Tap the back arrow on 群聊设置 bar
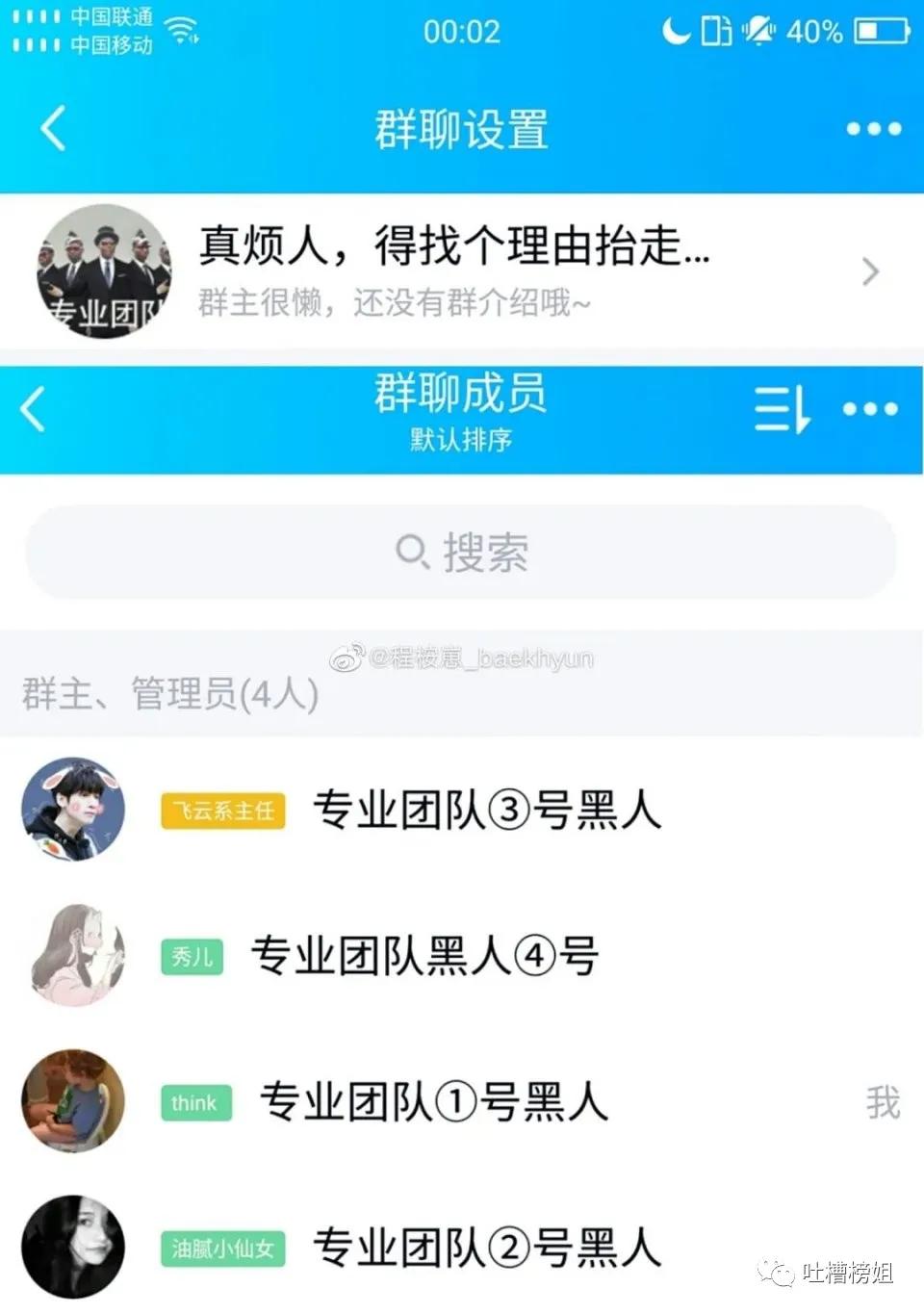The height and width of the screenshot is (1314, 924). coord(53,128)
